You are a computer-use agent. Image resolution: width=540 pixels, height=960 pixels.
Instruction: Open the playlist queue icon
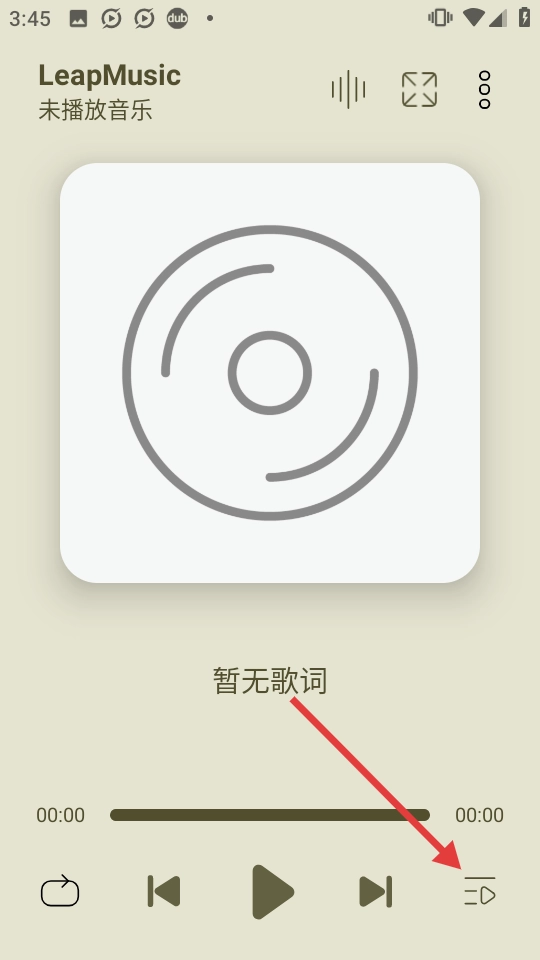479,891
